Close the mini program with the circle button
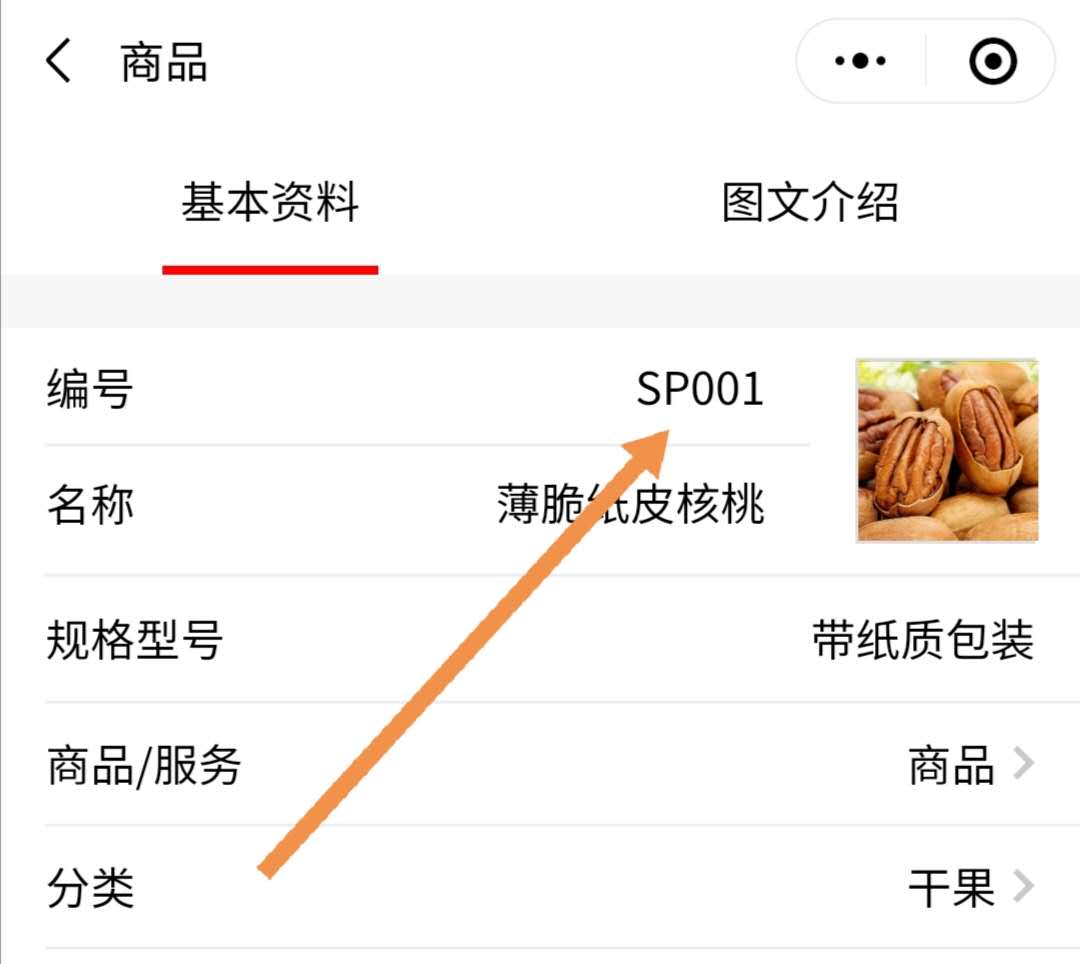The width and height of the screenshot is (1080, 964). coord(992,62)
